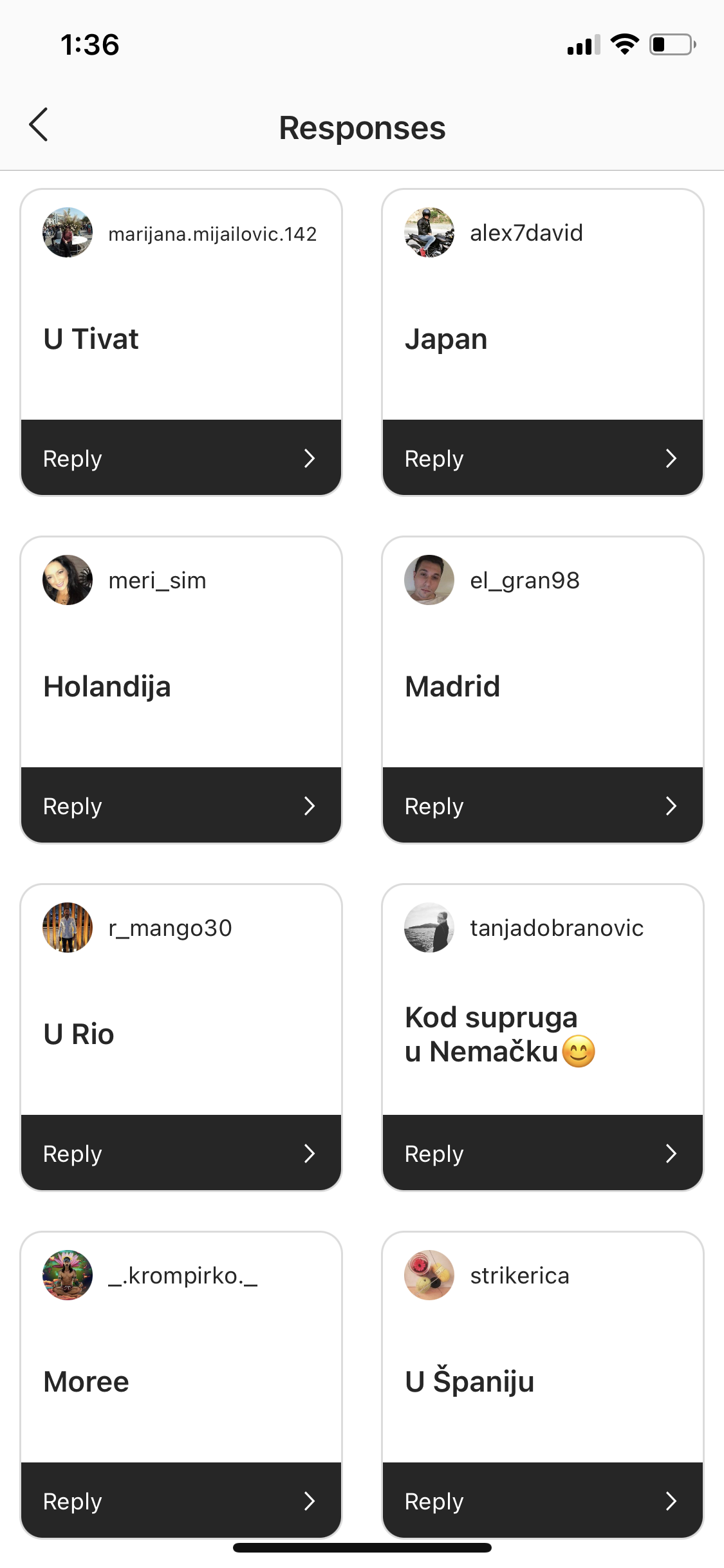Reply to _.krompirko._'s Moree response
The height and width of the screenshot is (1568, 724).
click(181, 1501)
